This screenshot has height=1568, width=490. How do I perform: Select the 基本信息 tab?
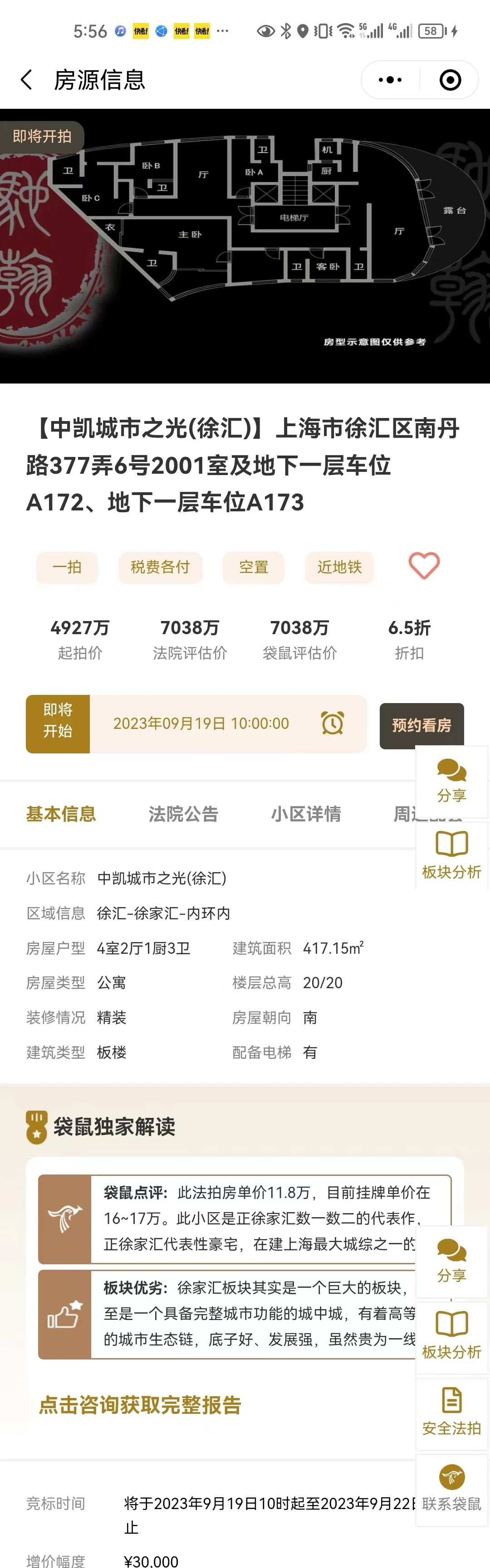coord(61,814)
